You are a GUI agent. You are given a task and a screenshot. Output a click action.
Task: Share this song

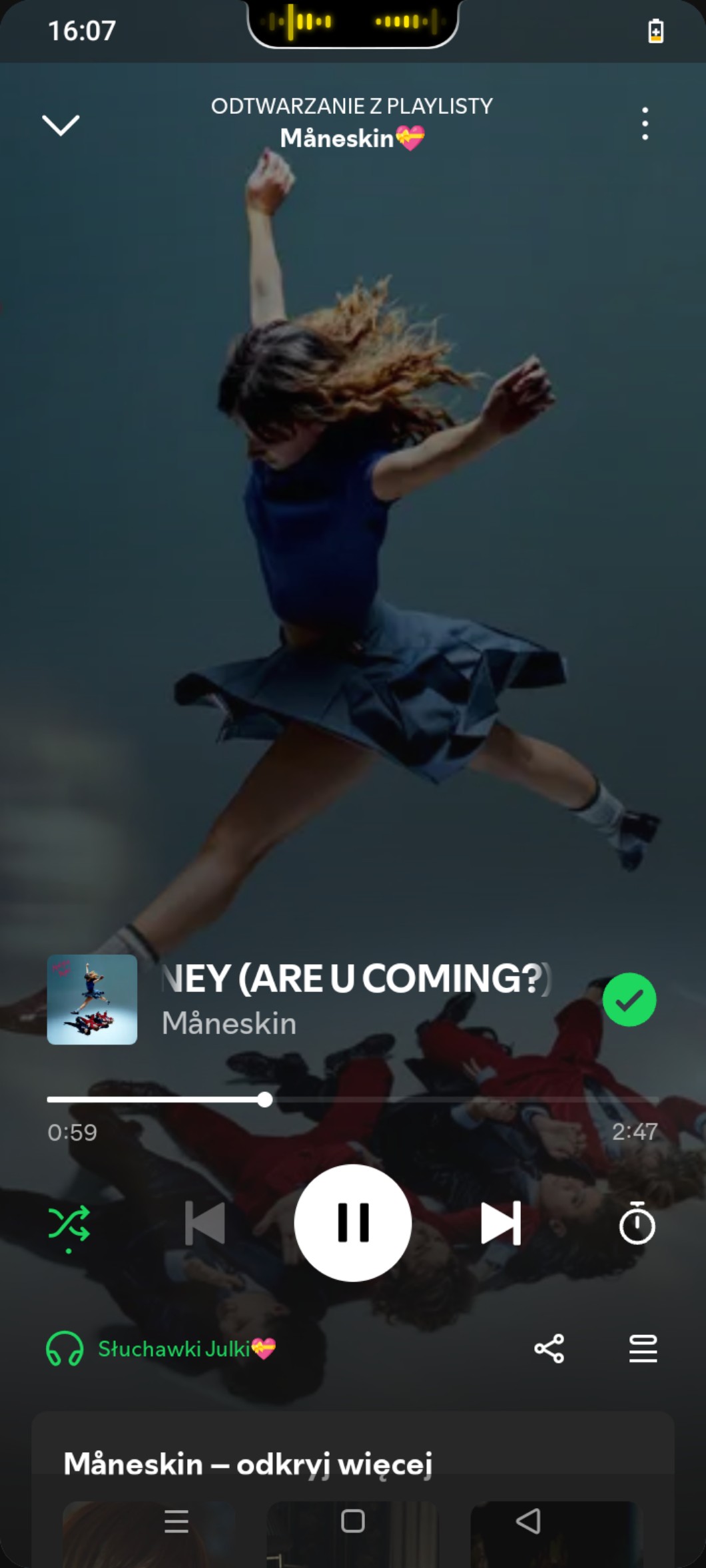[549, 1349]
